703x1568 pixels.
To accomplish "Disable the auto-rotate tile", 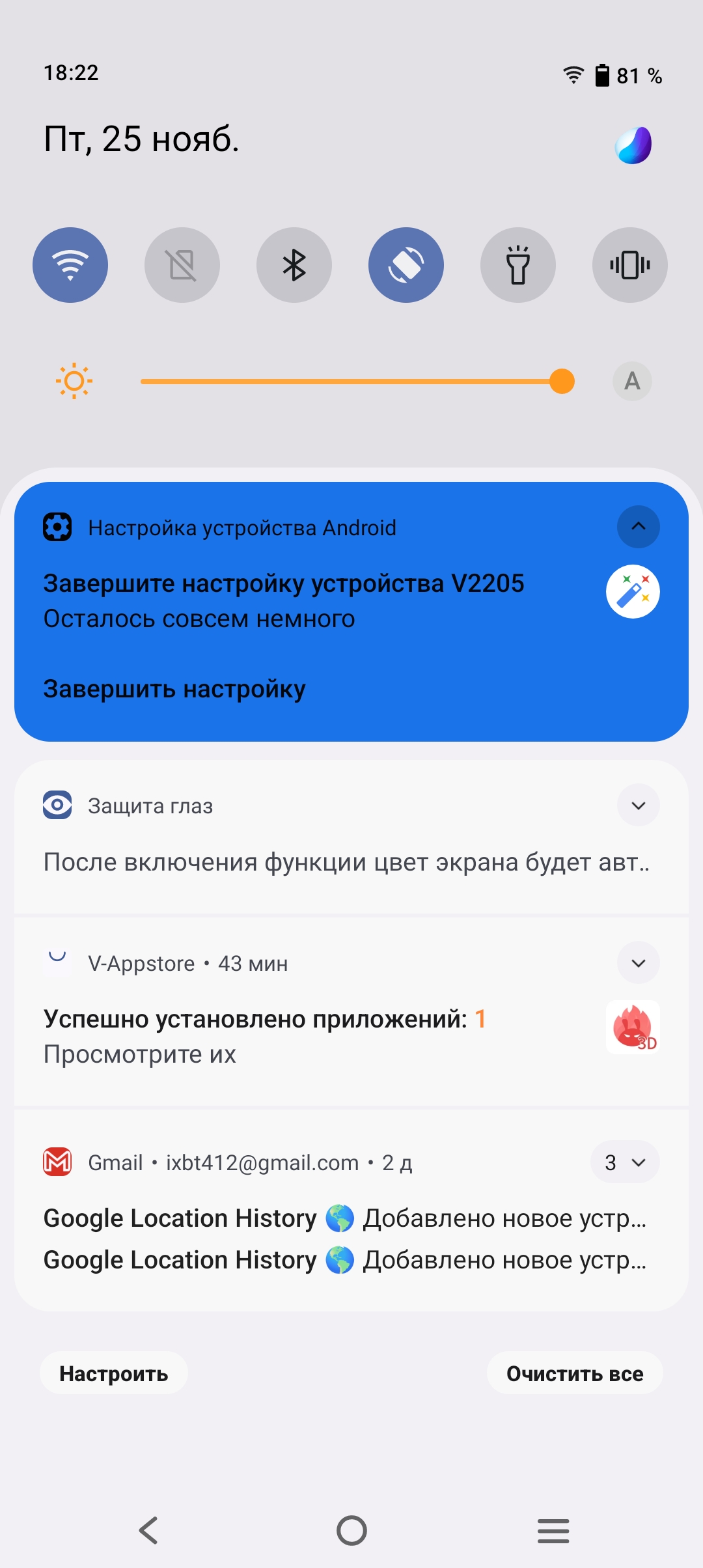I will [406, 265].
